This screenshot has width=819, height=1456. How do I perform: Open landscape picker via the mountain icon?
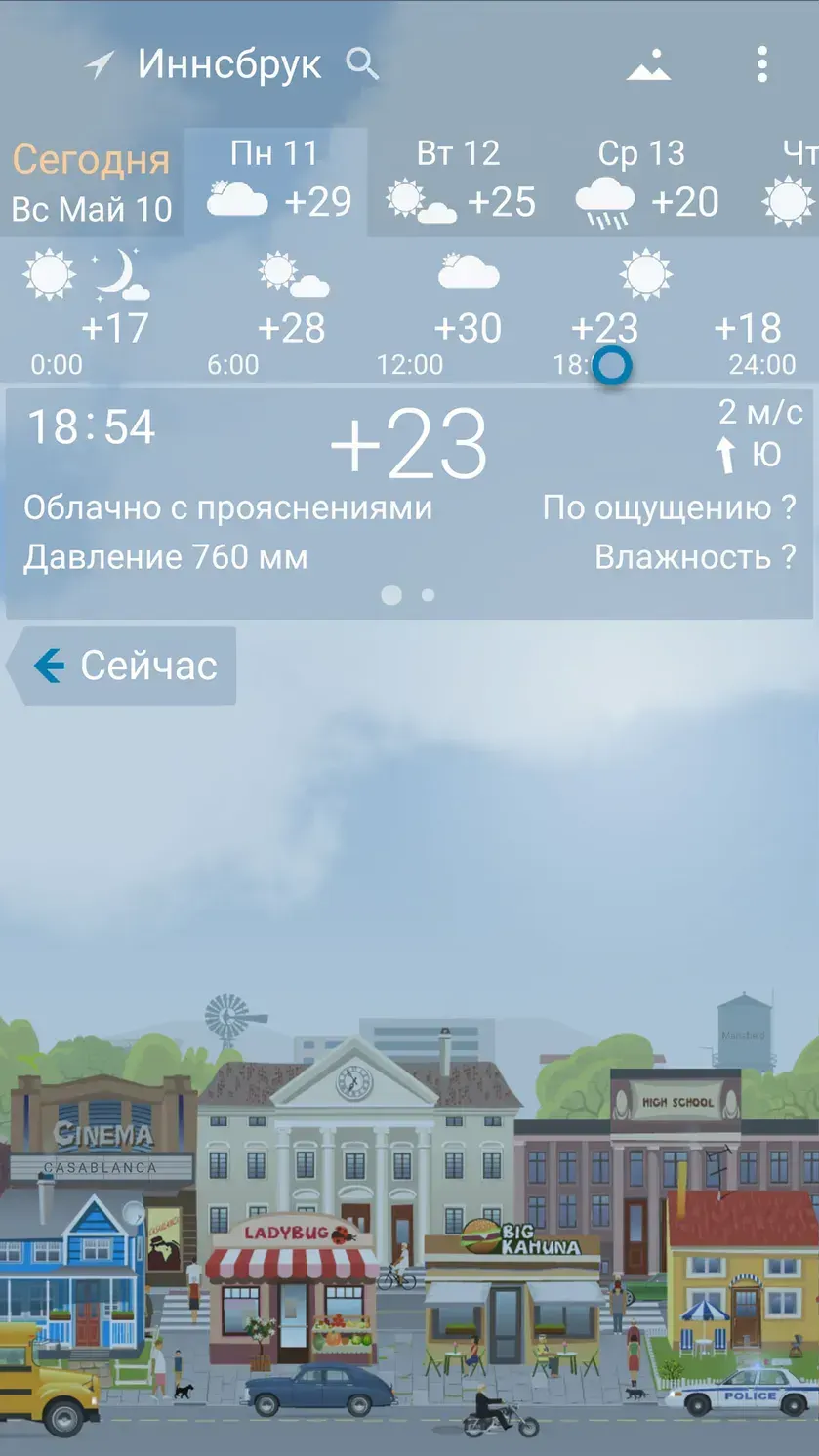(649, 64)
